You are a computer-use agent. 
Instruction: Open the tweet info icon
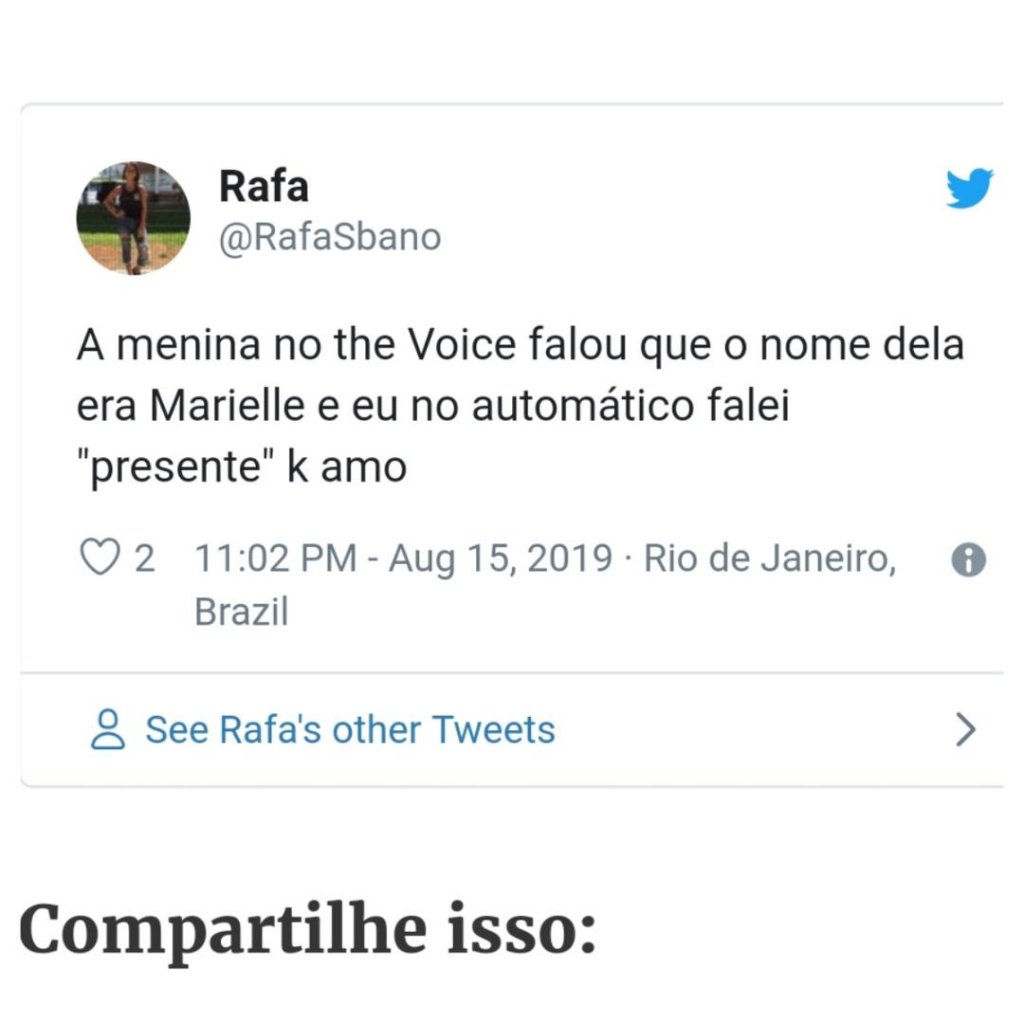pos(968,561)
